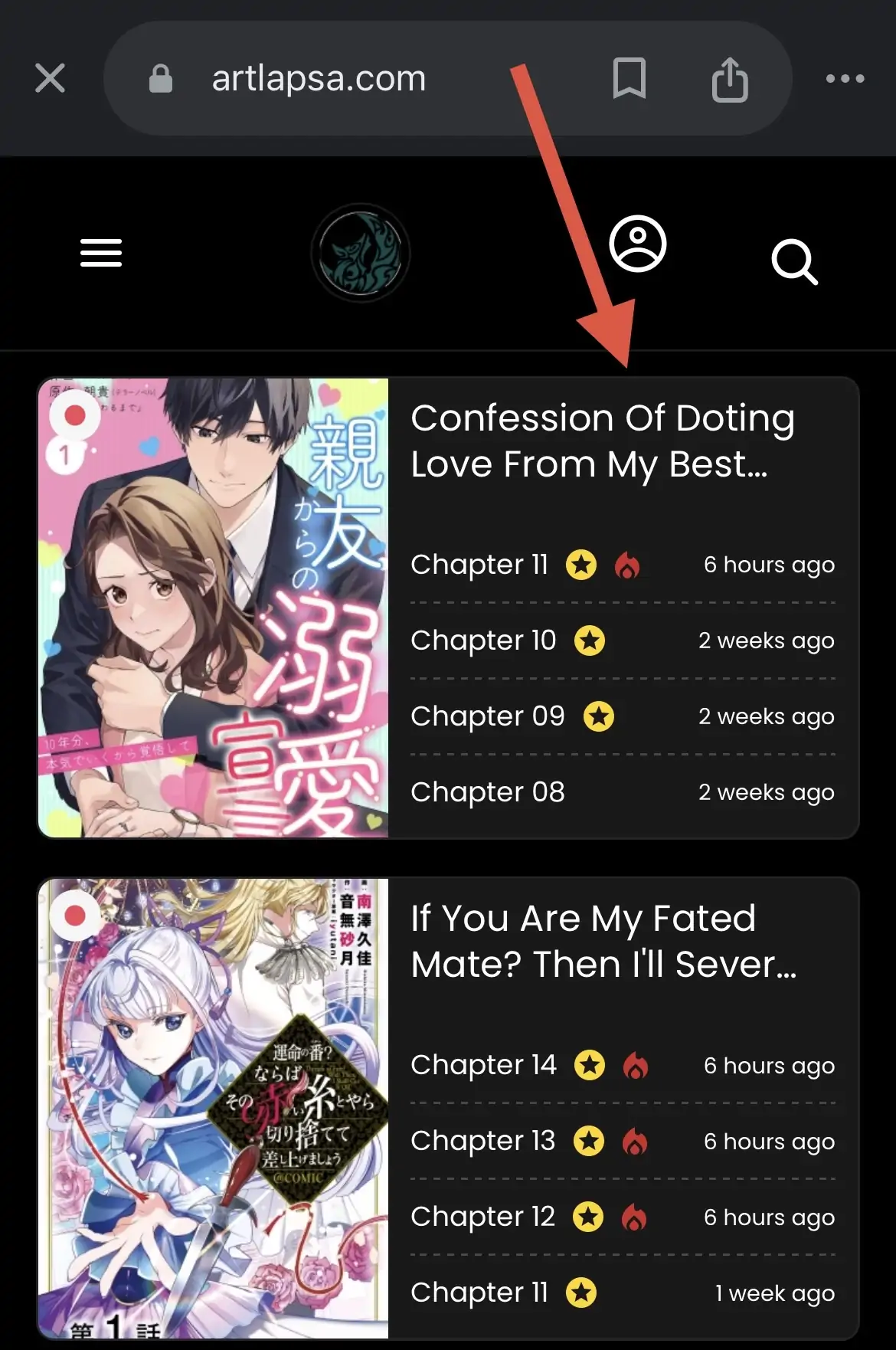Read Chapter 11 of Confession Of Doting Love
896x1350 pixels.
click(x=479, y=565)
